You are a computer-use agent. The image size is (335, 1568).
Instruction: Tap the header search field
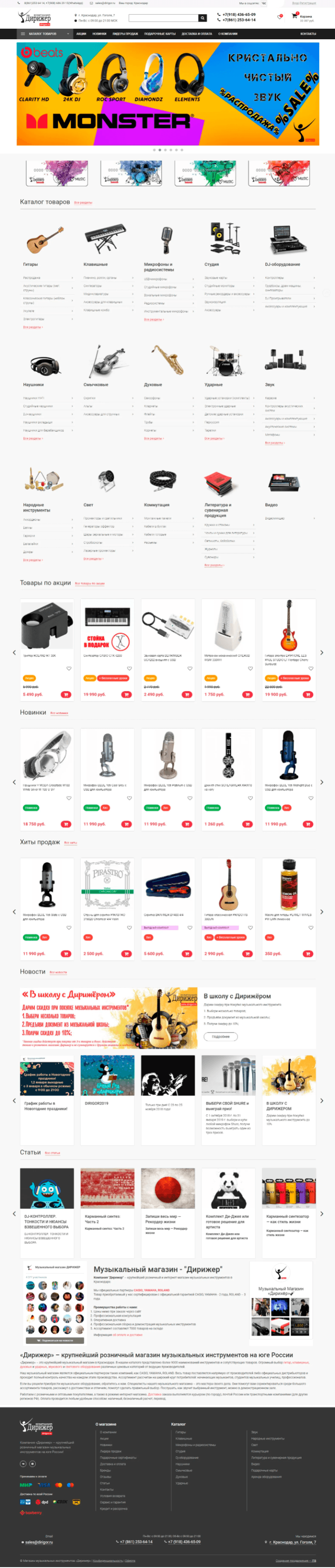coord(162,18)
